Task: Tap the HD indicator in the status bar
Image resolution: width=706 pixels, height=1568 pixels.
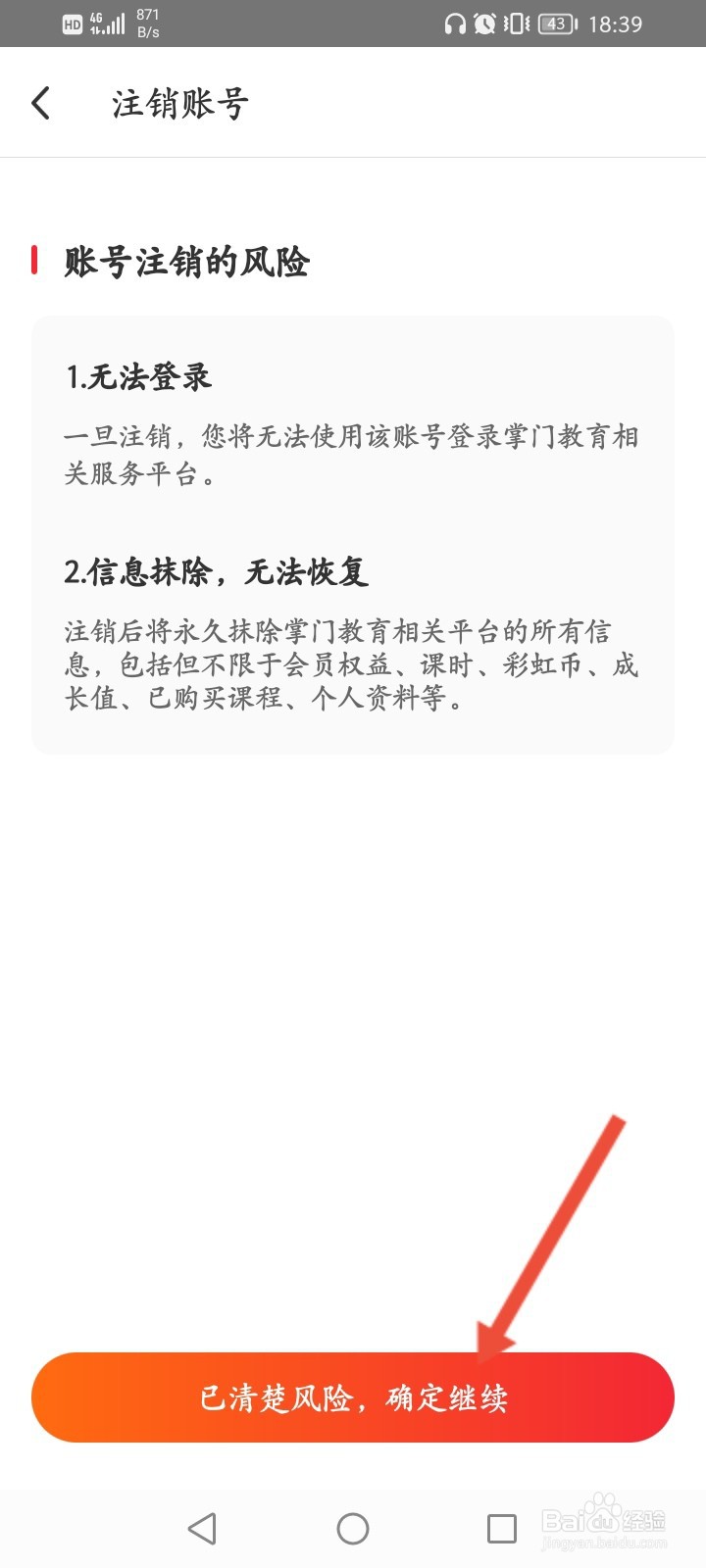Action: pos(72,24)
